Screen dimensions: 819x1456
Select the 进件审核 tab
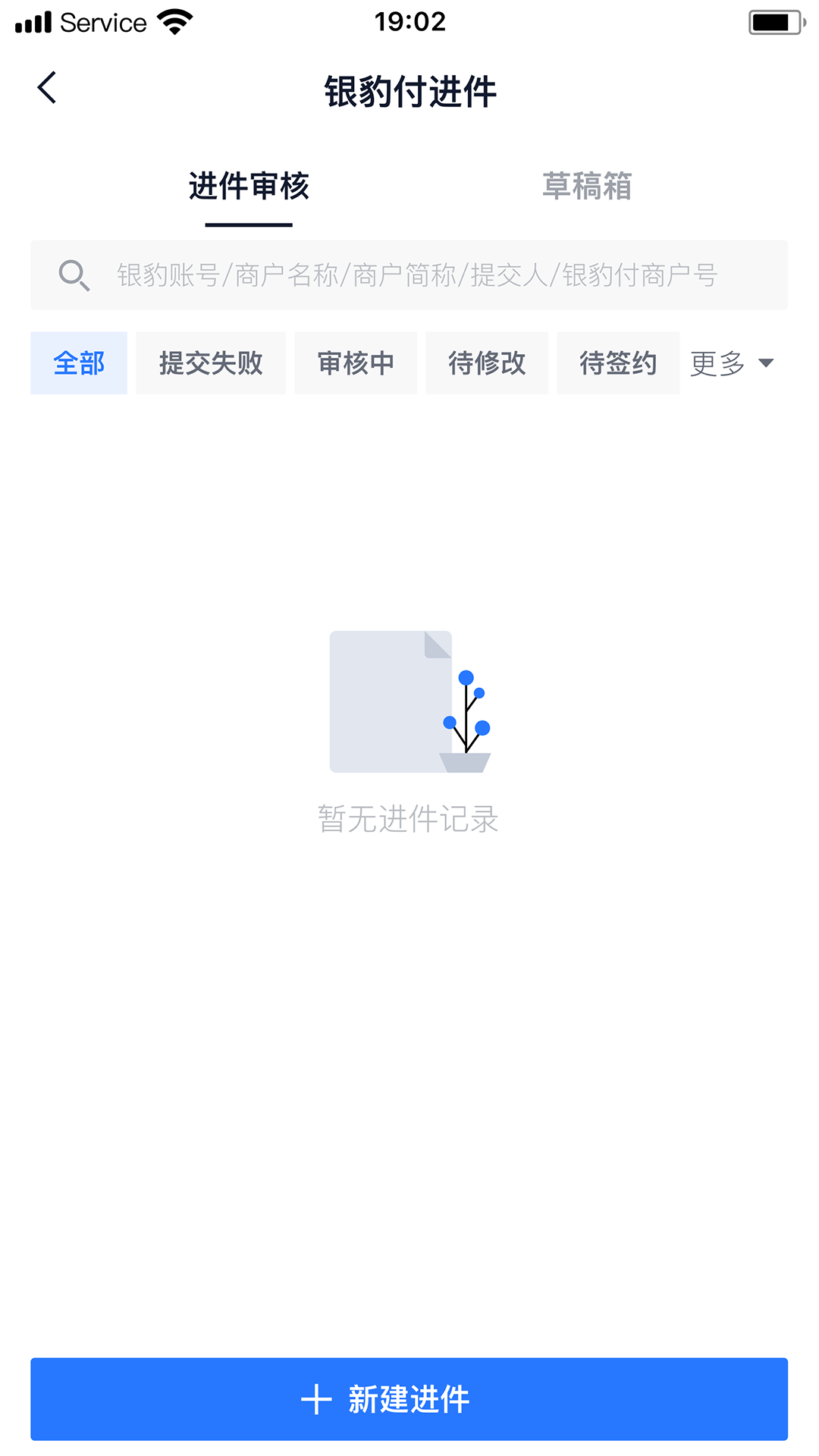click(249, 187)
